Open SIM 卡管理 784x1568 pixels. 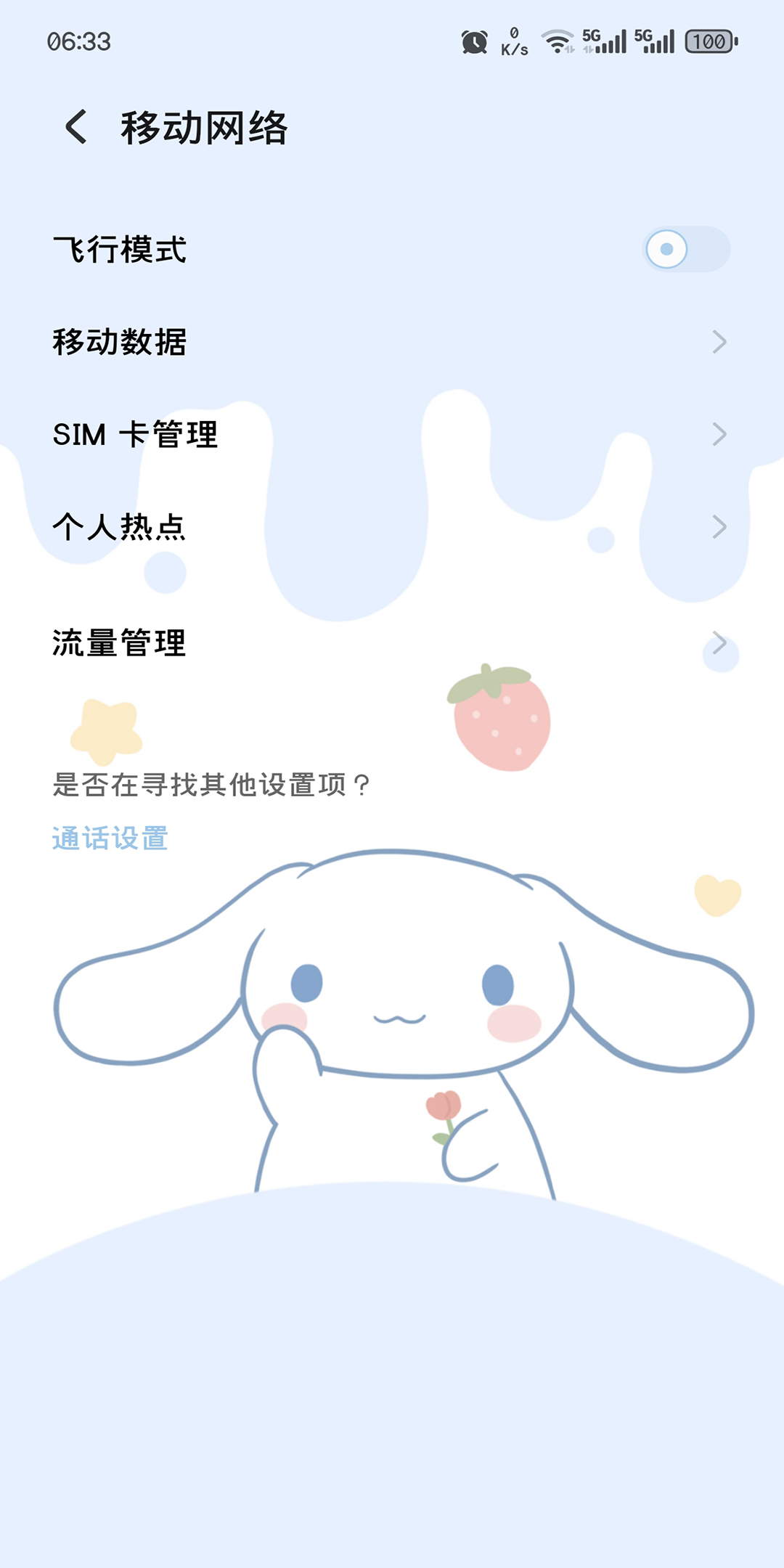[x=392, y=434]
